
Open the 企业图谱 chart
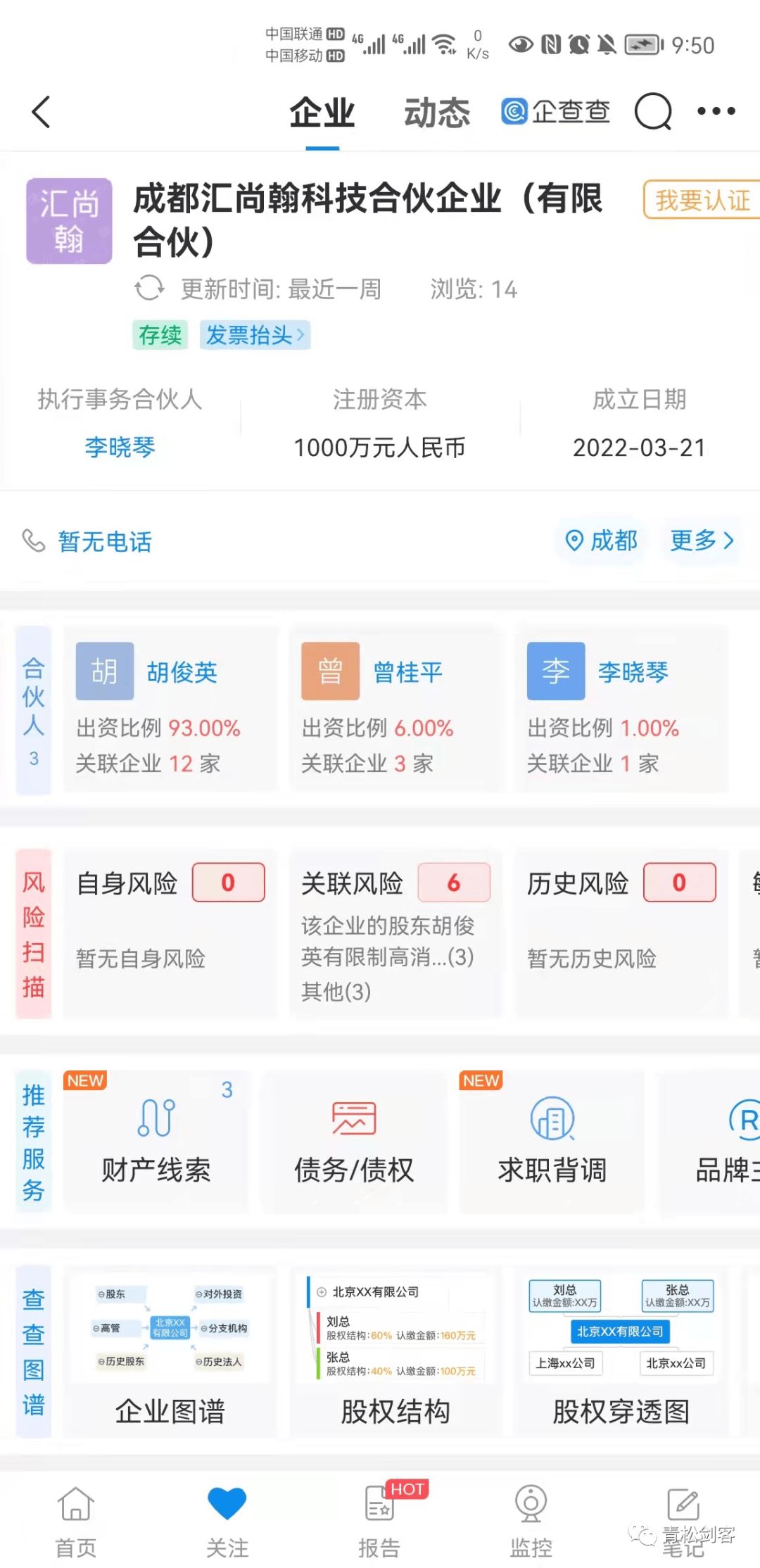(x=170, y=1351)
